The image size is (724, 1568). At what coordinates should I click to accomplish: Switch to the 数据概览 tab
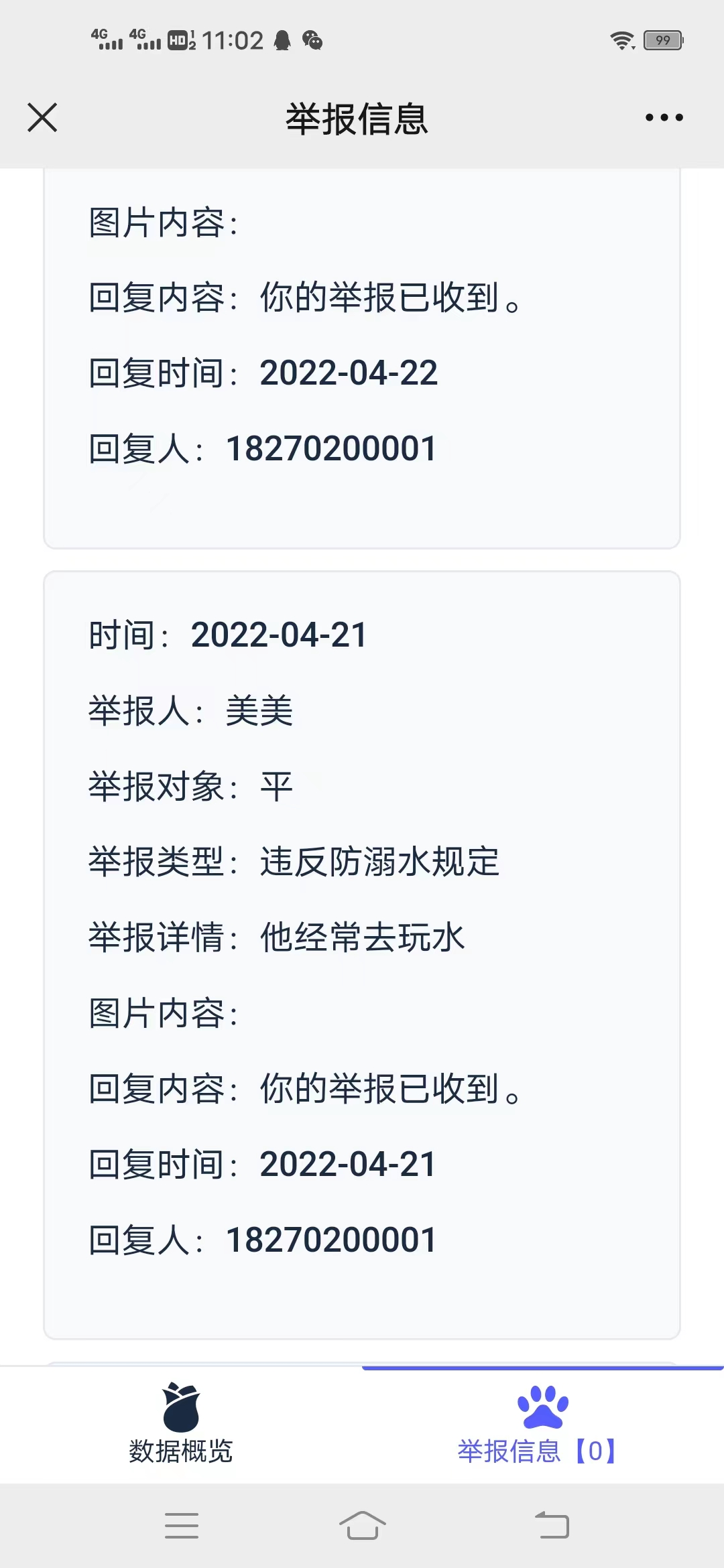181,1424
